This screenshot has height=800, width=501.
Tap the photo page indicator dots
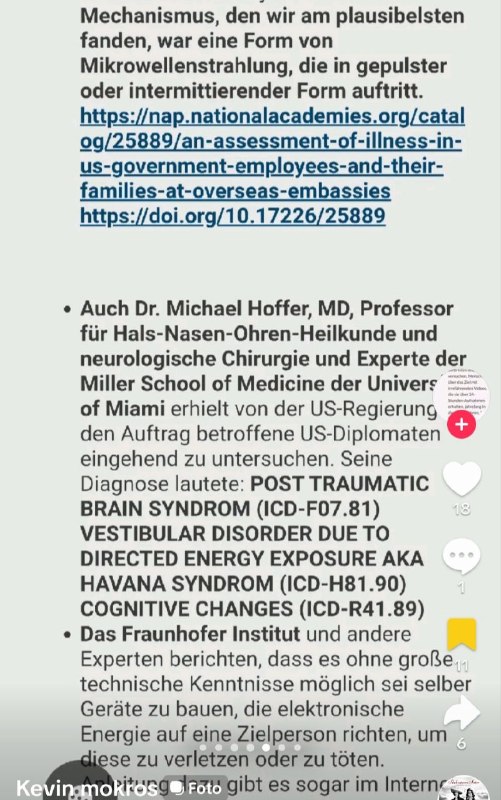pos(250,747)
